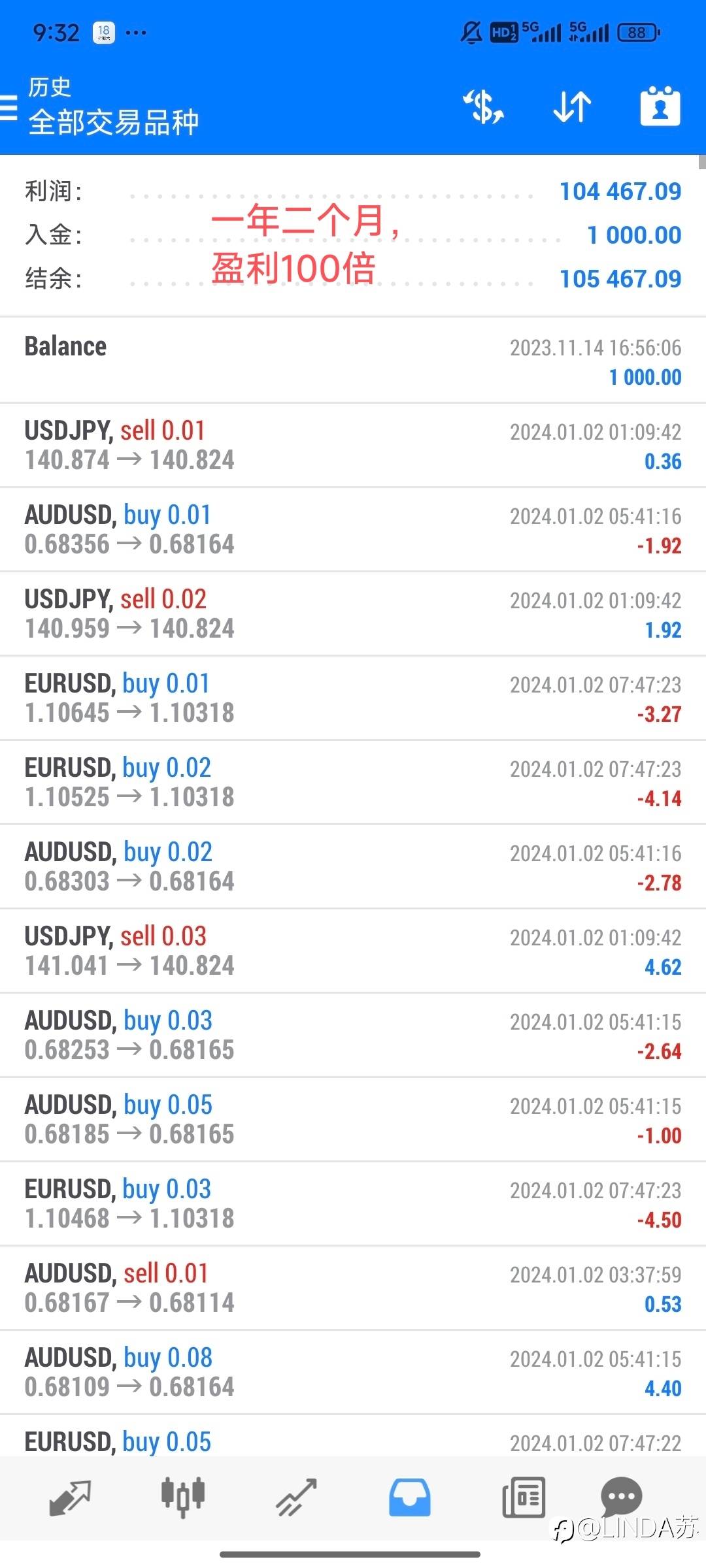Open the chat messages tab
The height and width of the screenshot is (1568, 706).
point(621,1495)
